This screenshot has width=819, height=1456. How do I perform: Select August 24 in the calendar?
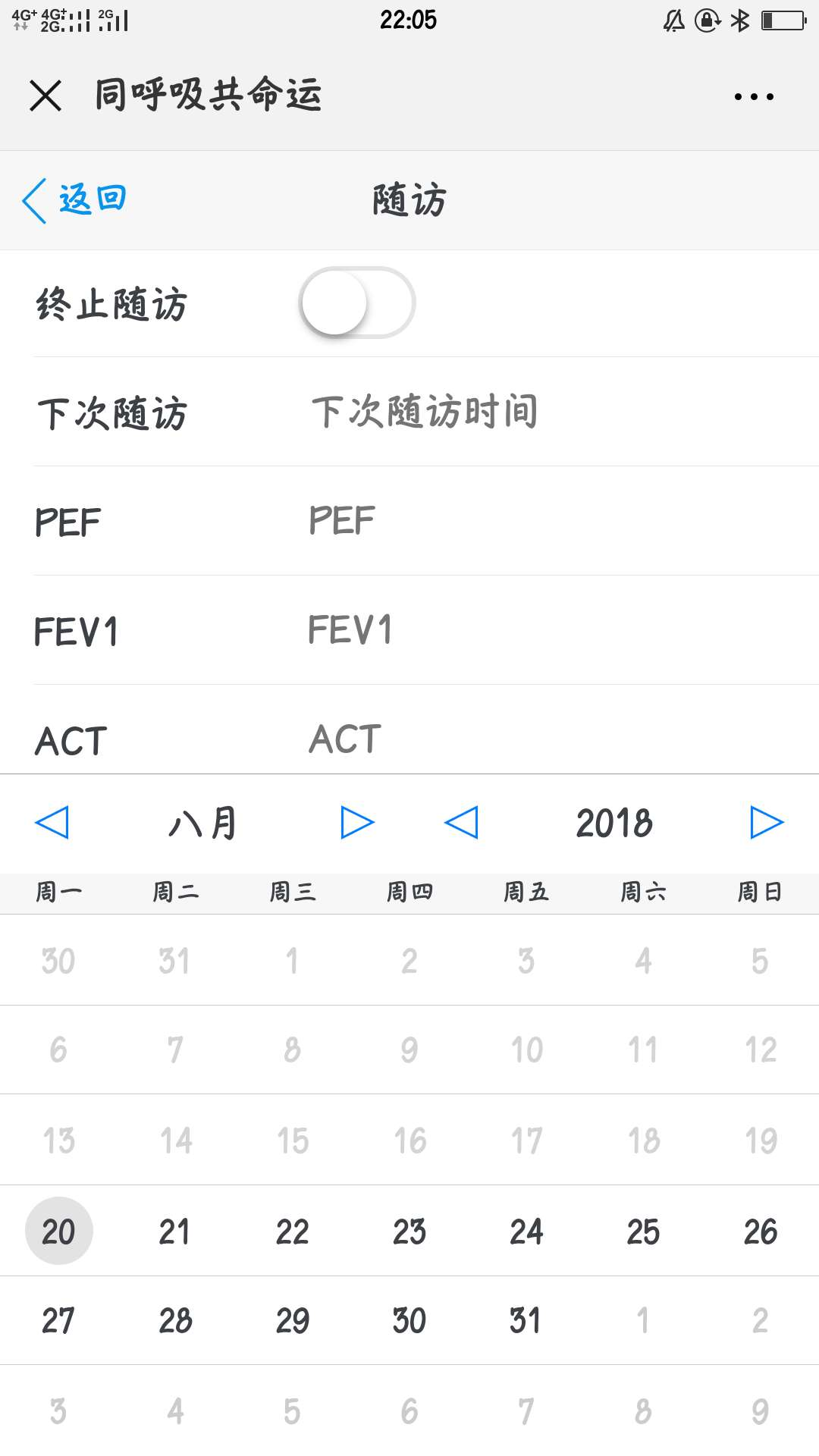coord(526,1232)
